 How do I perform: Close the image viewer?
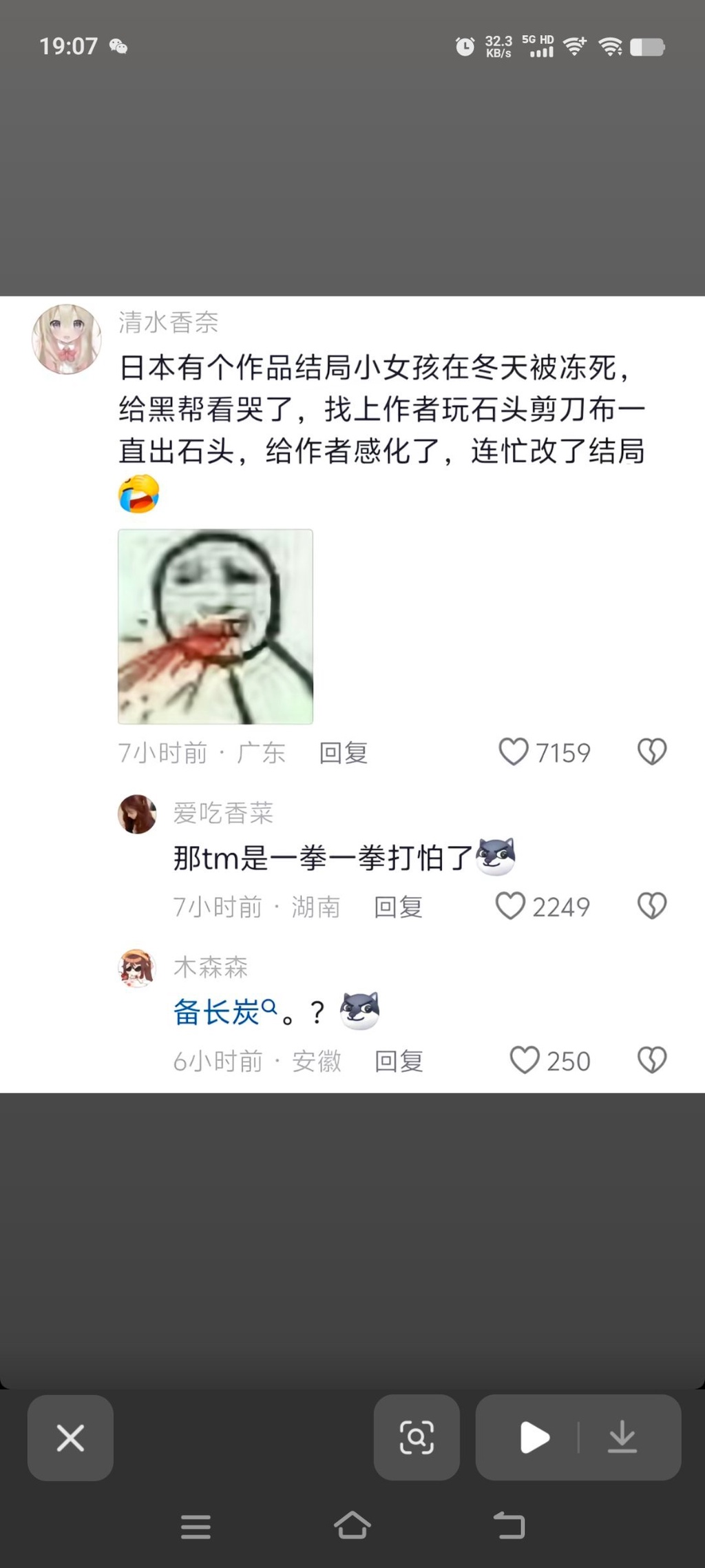pyautogui.click(x=70, y=1438)
